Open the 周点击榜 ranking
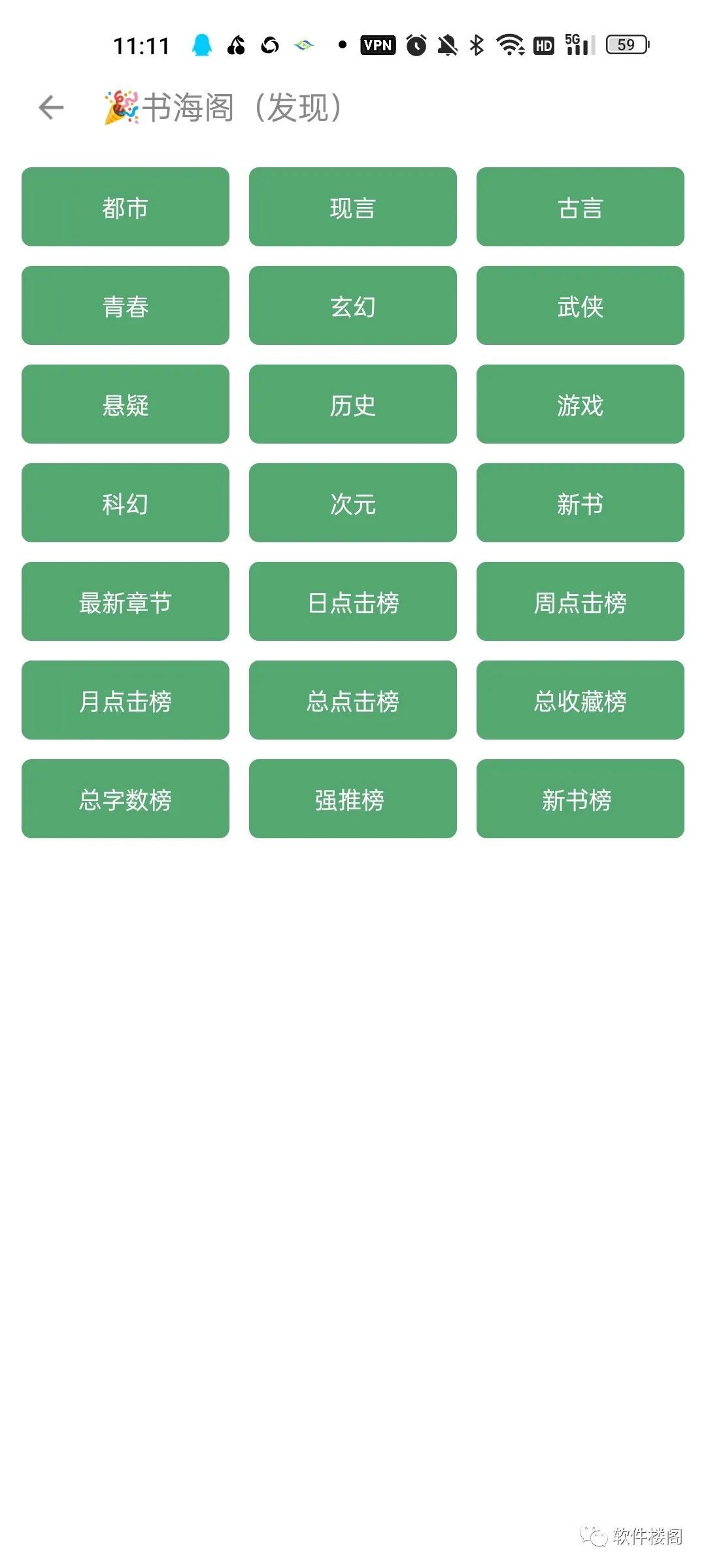 point(580,602)
